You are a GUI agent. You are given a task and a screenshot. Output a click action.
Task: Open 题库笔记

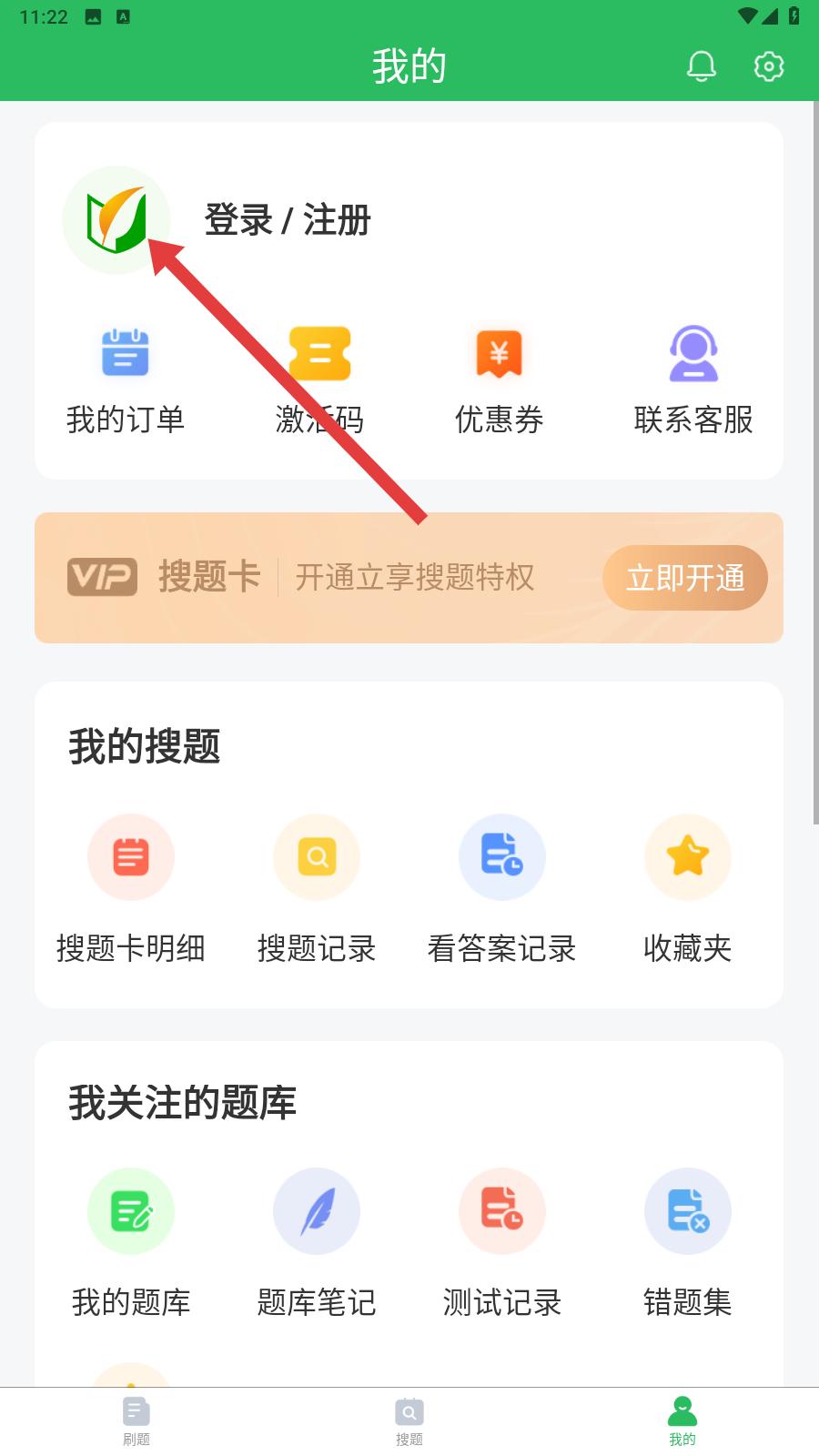pos(317,1244)
